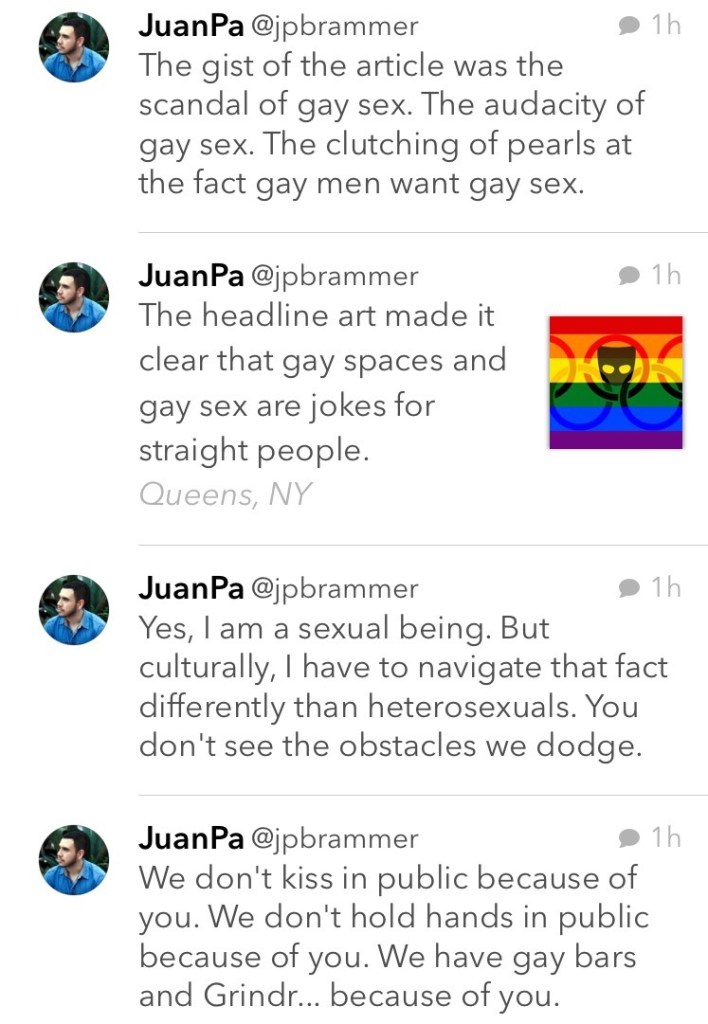The height and width of the screenshot is (1024, 708).
Task: Tap the avatar beside the 'sexual being' tweet
Action: click(73, 609)
